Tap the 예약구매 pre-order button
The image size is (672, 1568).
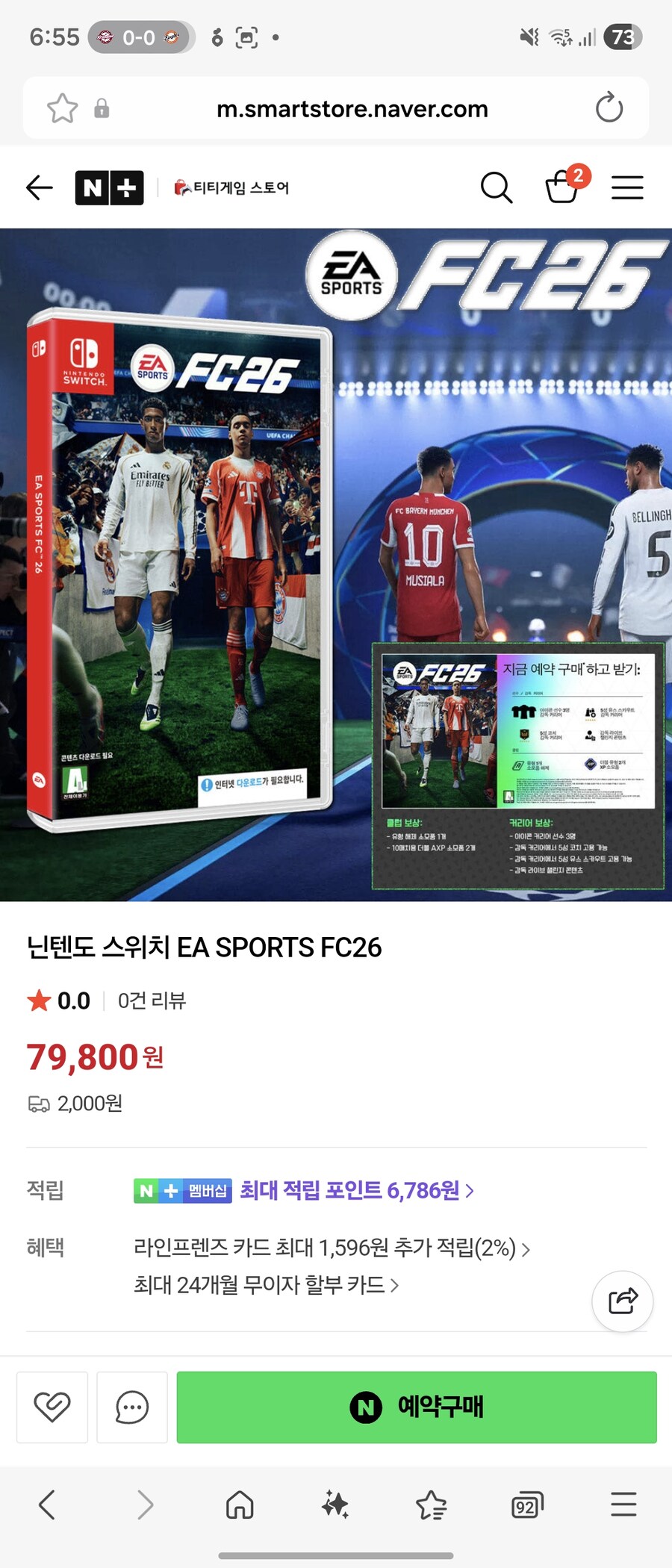point(417,1407)
